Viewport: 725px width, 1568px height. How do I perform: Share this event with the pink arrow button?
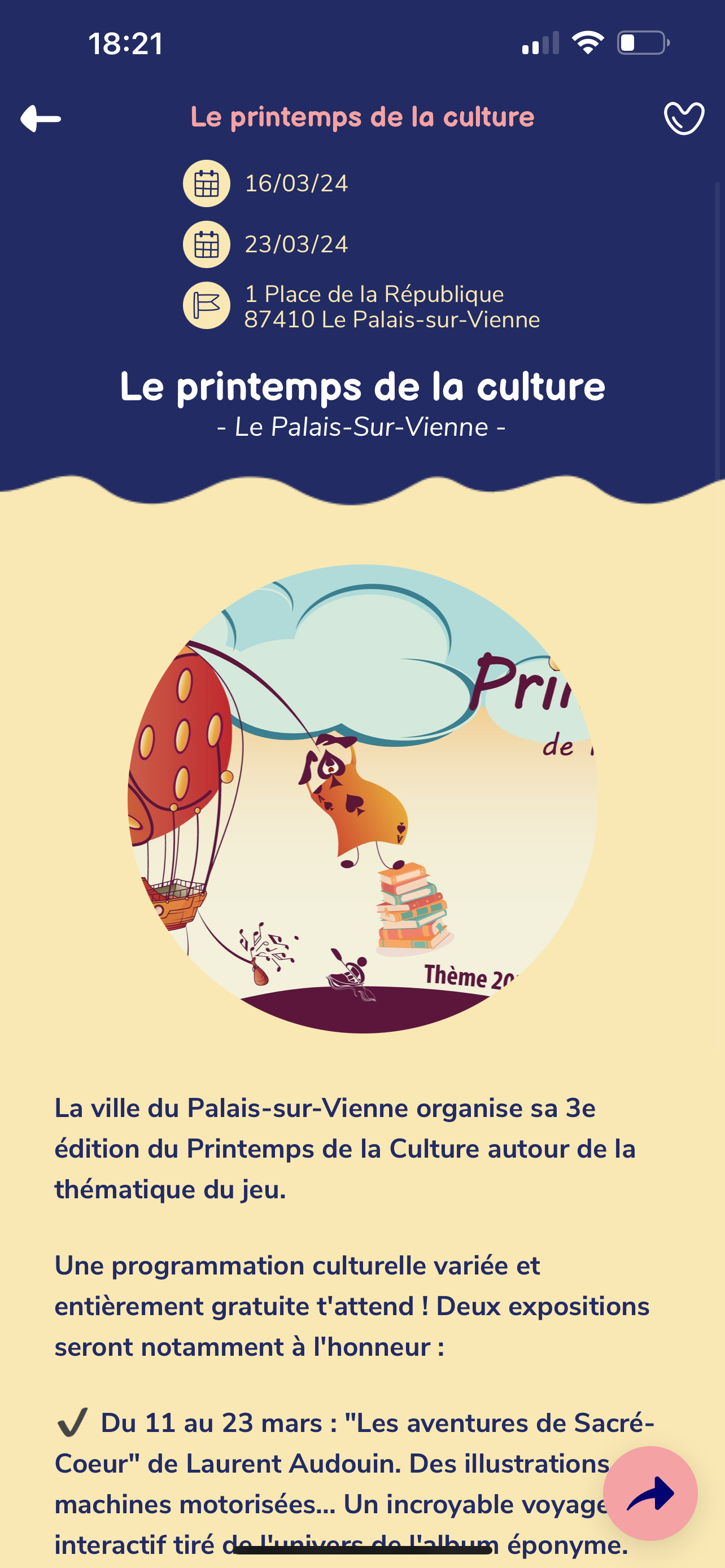650,1493
